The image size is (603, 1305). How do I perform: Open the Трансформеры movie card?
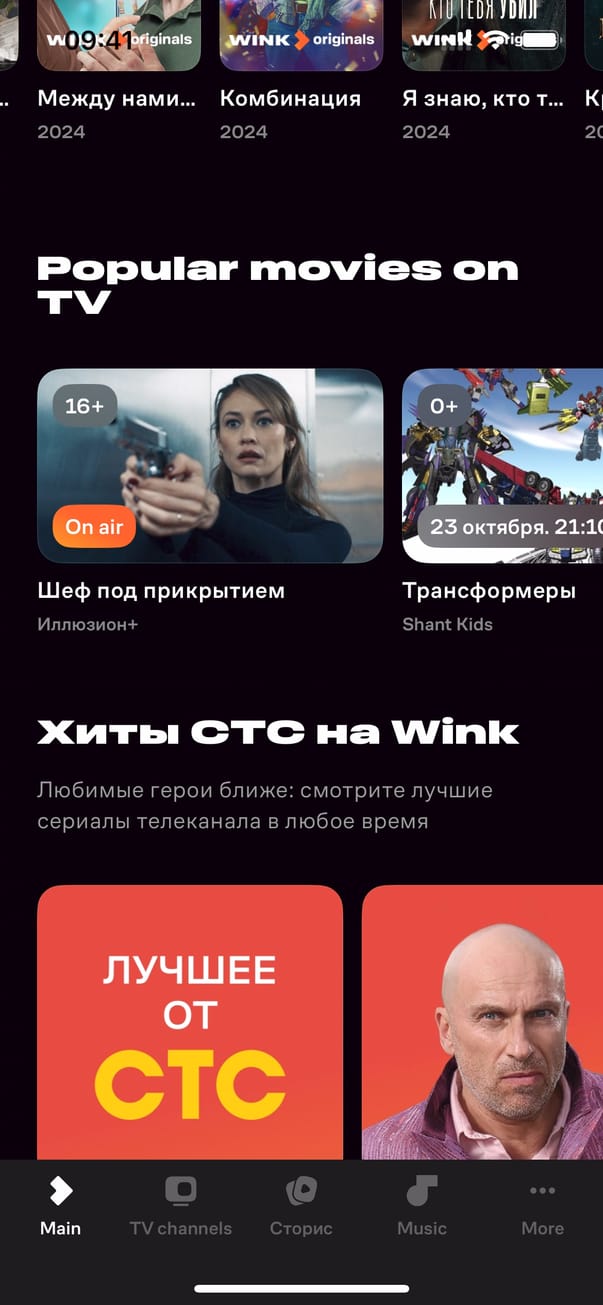(x=502, y=466)
